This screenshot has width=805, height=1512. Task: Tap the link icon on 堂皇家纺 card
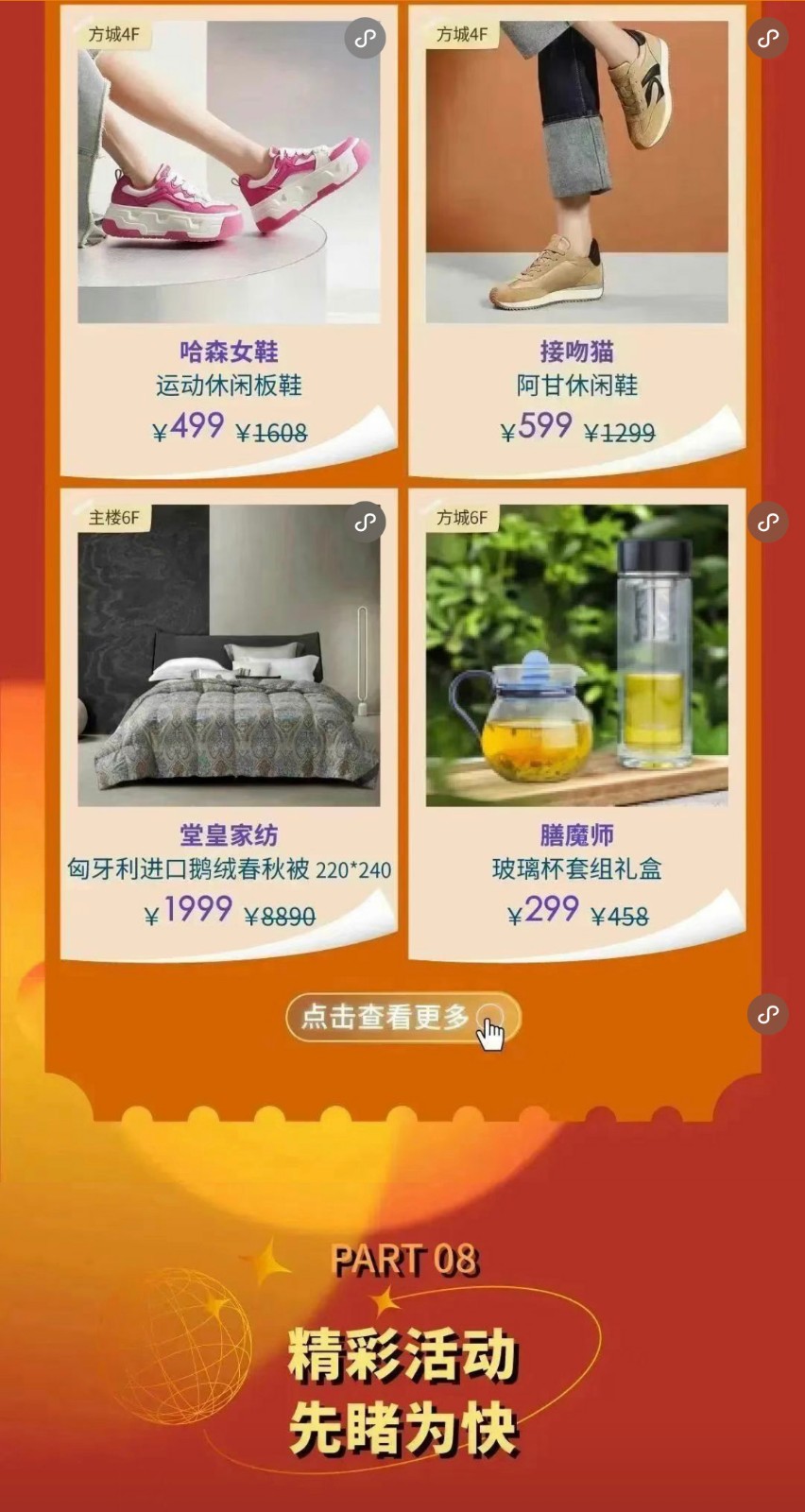(365, 522)
